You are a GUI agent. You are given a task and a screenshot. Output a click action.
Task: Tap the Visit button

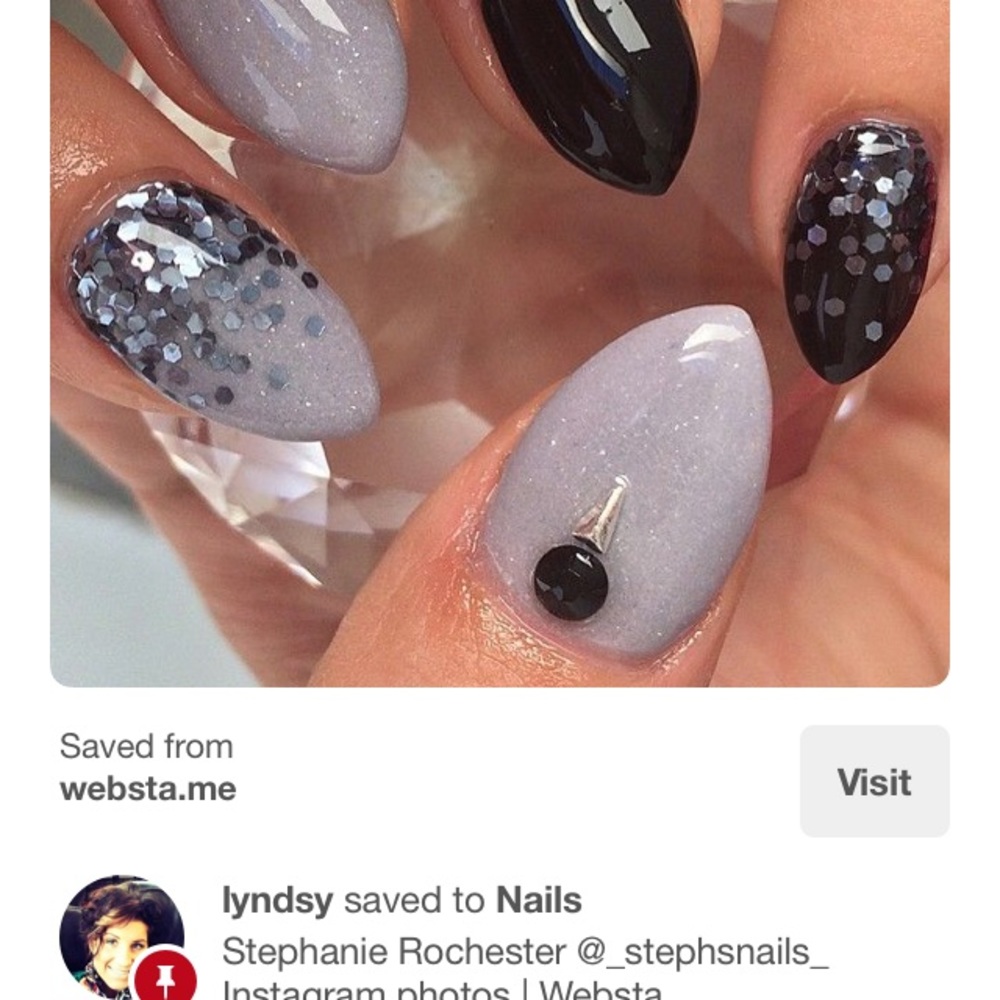(874, 782)
